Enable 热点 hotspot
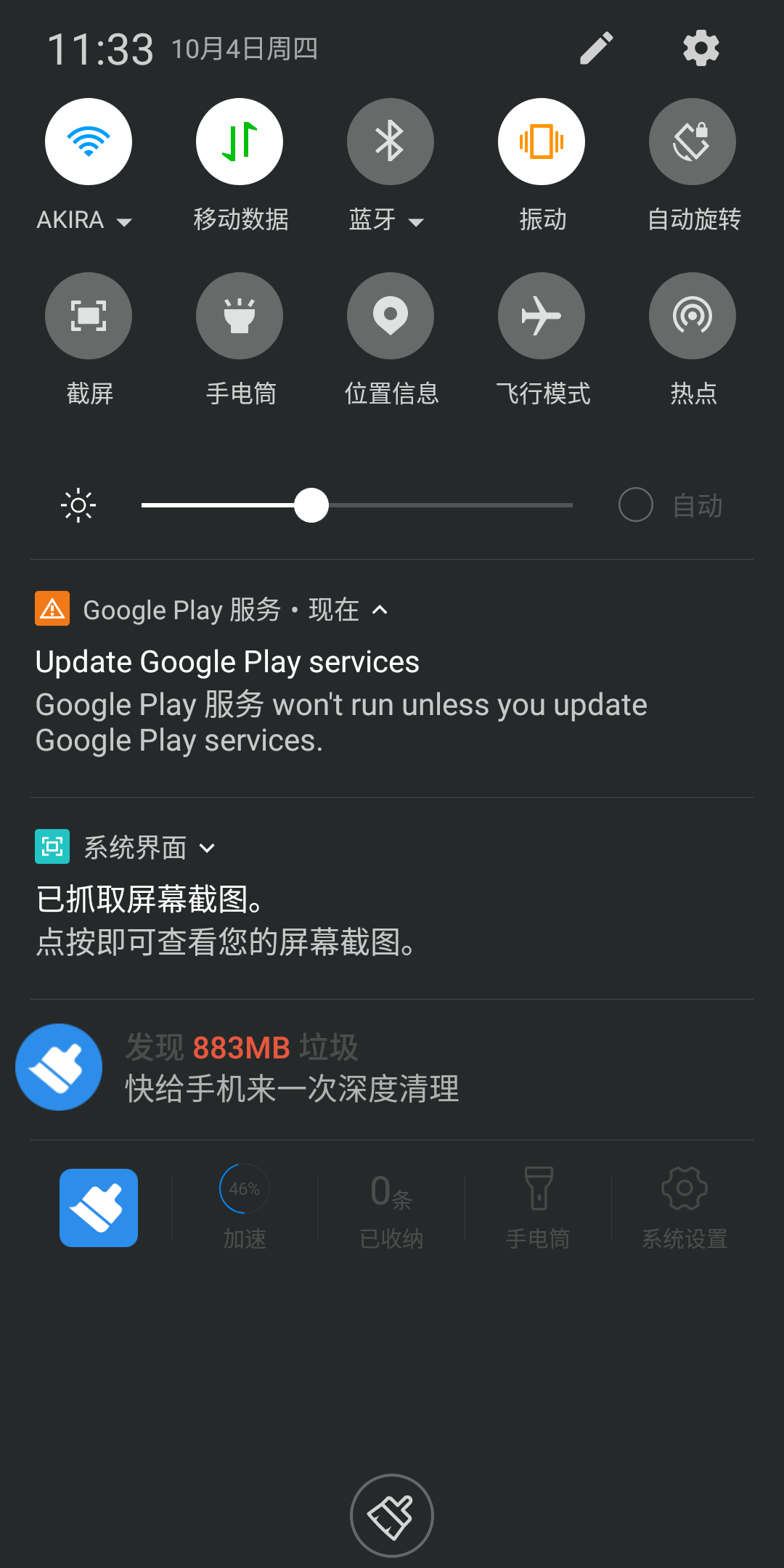Image resolution: width=784 pixels, height=1568 pixels. point(692,315)
